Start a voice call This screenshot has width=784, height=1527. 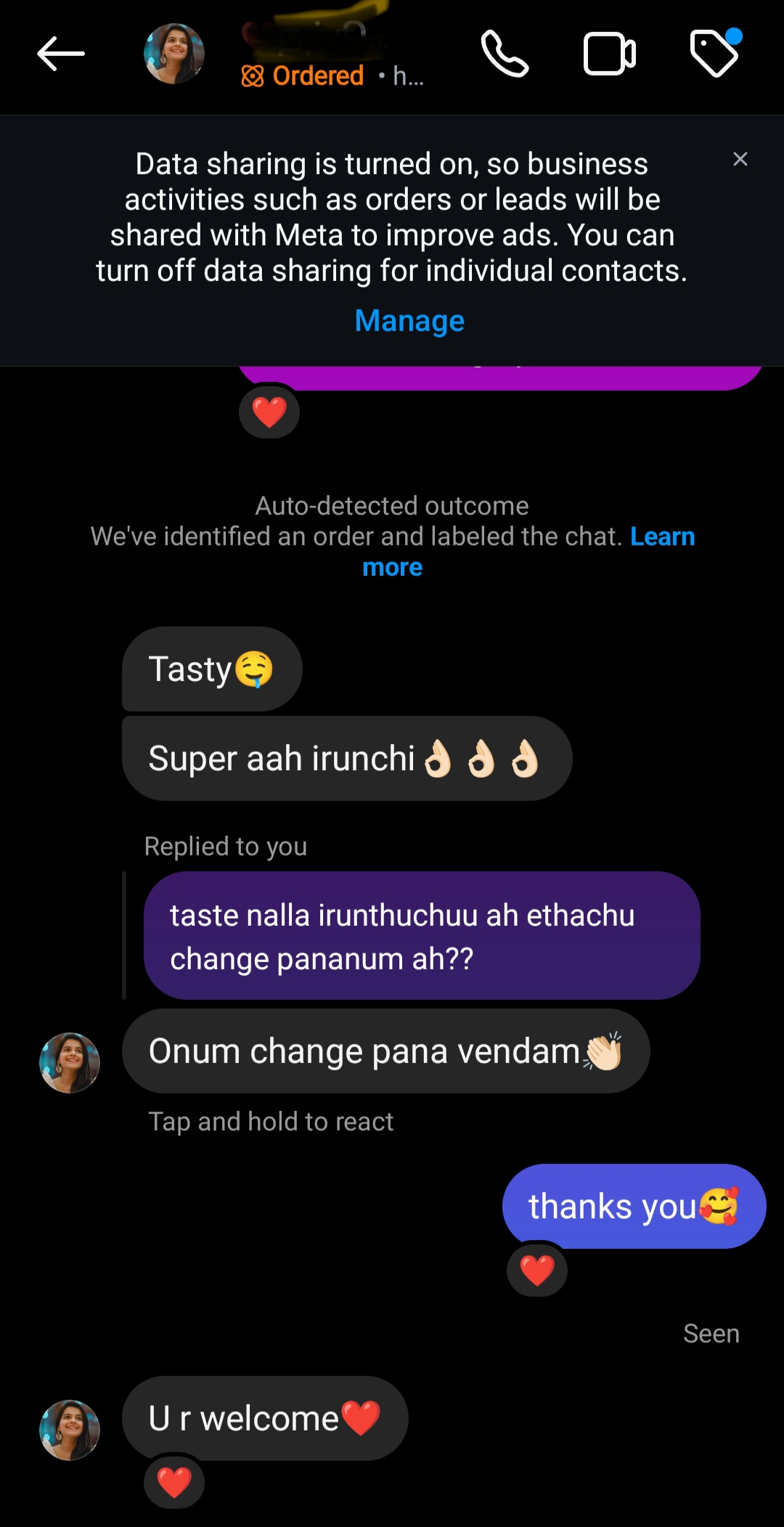(505, 54)
